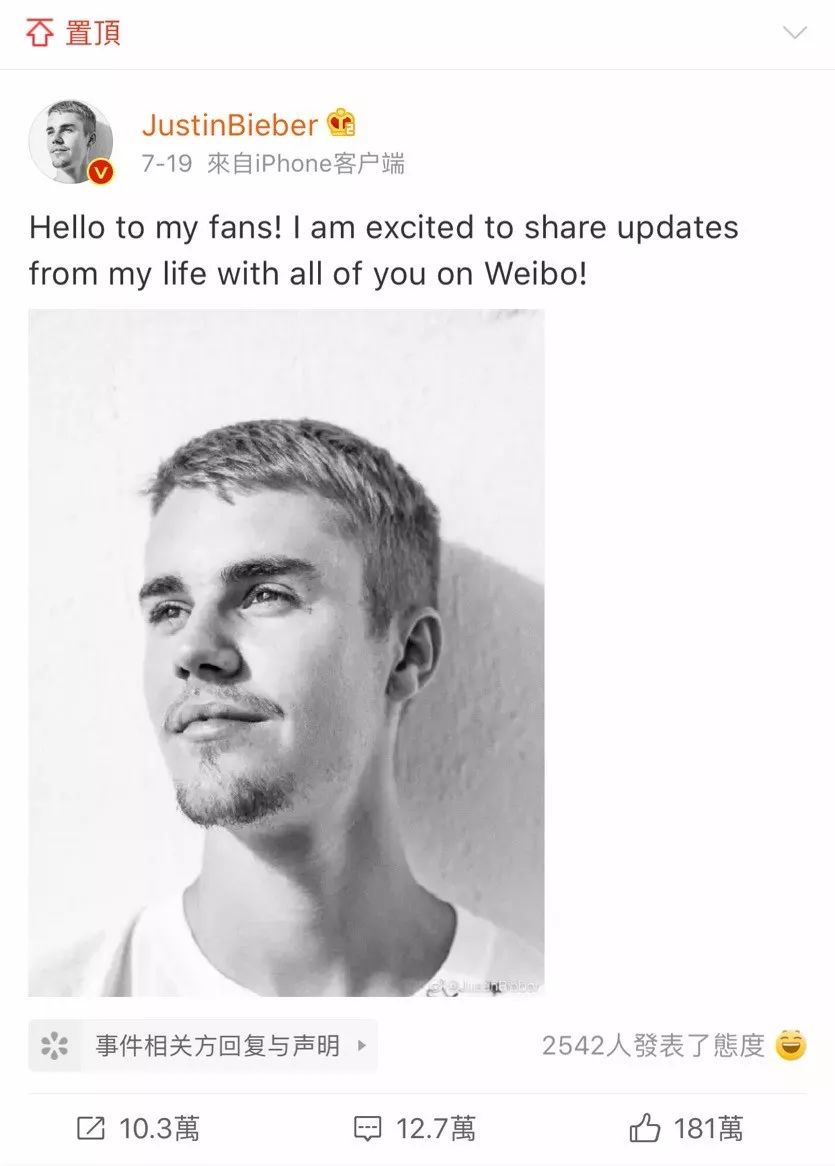Open the JustinBieber username profile link
This screenshot has height=1166, width=835.
(x=229, y=125)
